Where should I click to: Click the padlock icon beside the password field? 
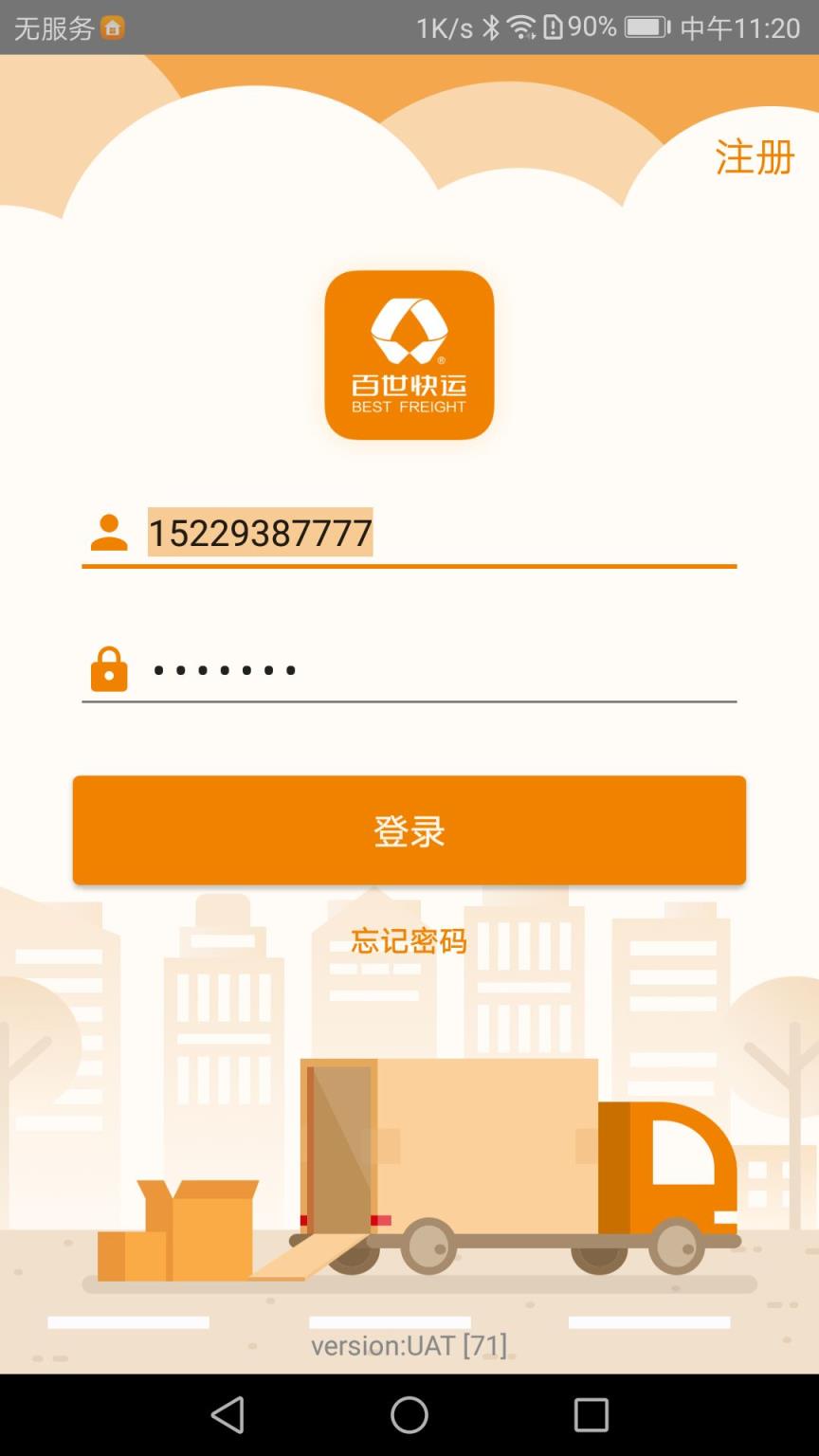tap(107, 668)
